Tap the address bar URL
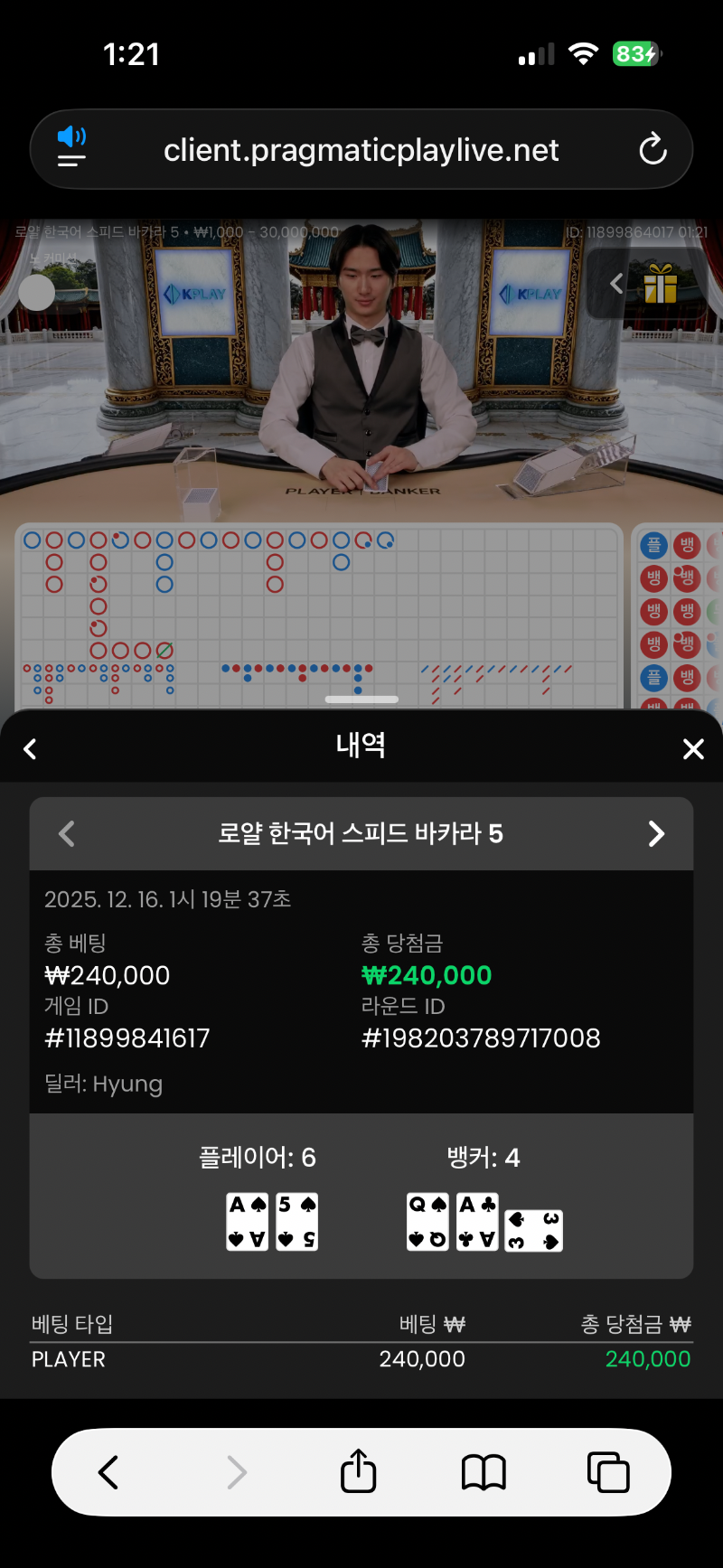723x1568 pixels. click(x=361, y=150)
